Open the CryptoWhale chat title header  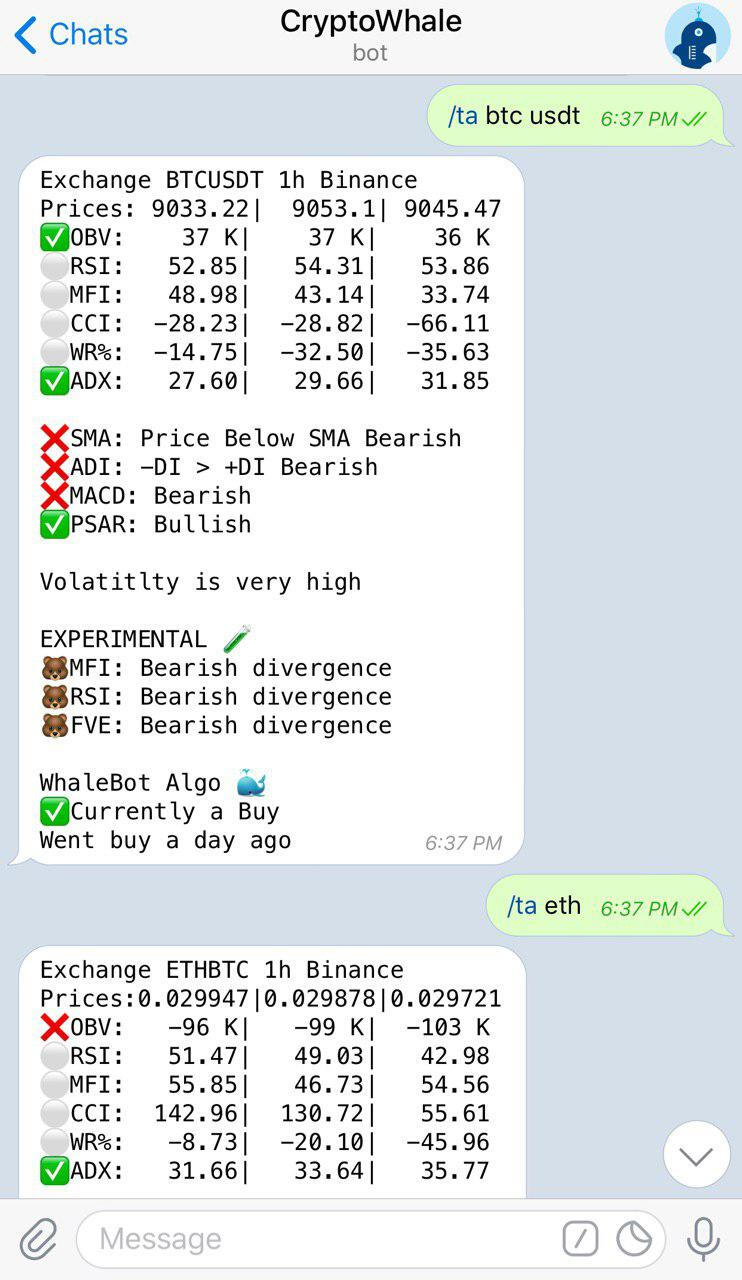click(x=371, y=20)
